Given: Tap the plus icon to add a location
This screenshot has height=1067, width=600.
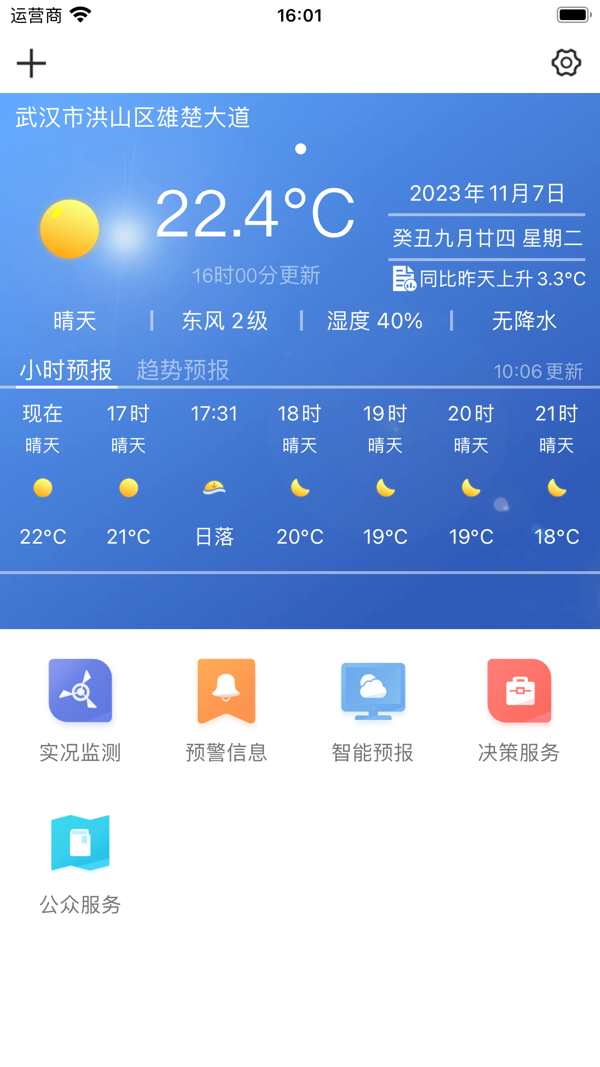Looking at the screenshot, I should click(x=32, y=63).
